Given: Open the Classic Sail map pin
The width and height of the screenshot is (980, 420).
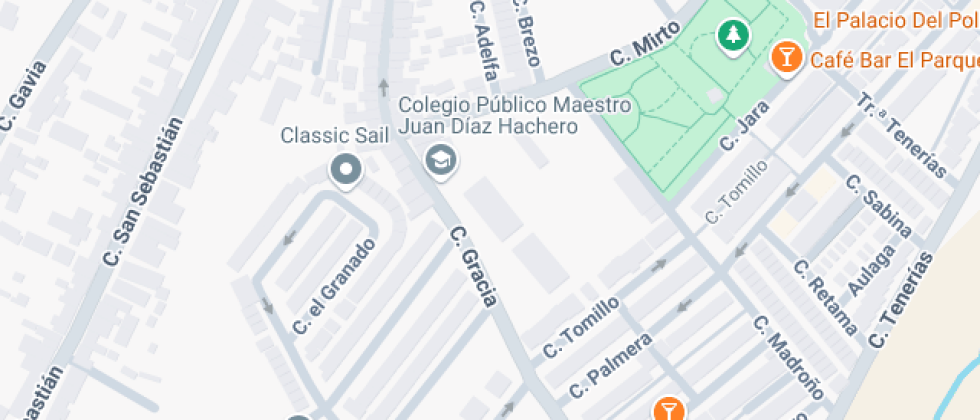Looking at the screenshot, I should pos(346,169).
